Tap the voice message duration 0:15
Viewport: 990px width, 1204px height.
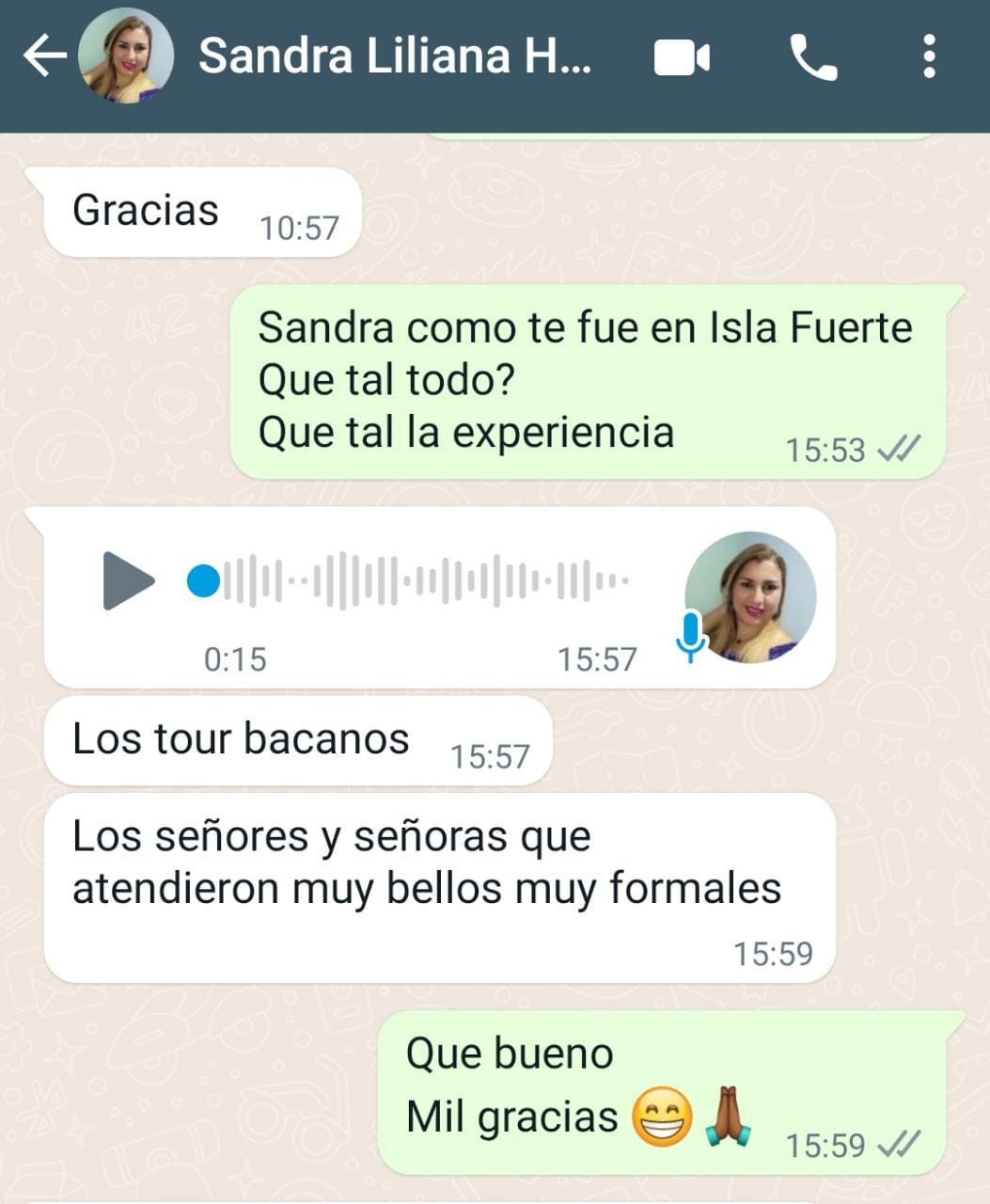(234, 659)
